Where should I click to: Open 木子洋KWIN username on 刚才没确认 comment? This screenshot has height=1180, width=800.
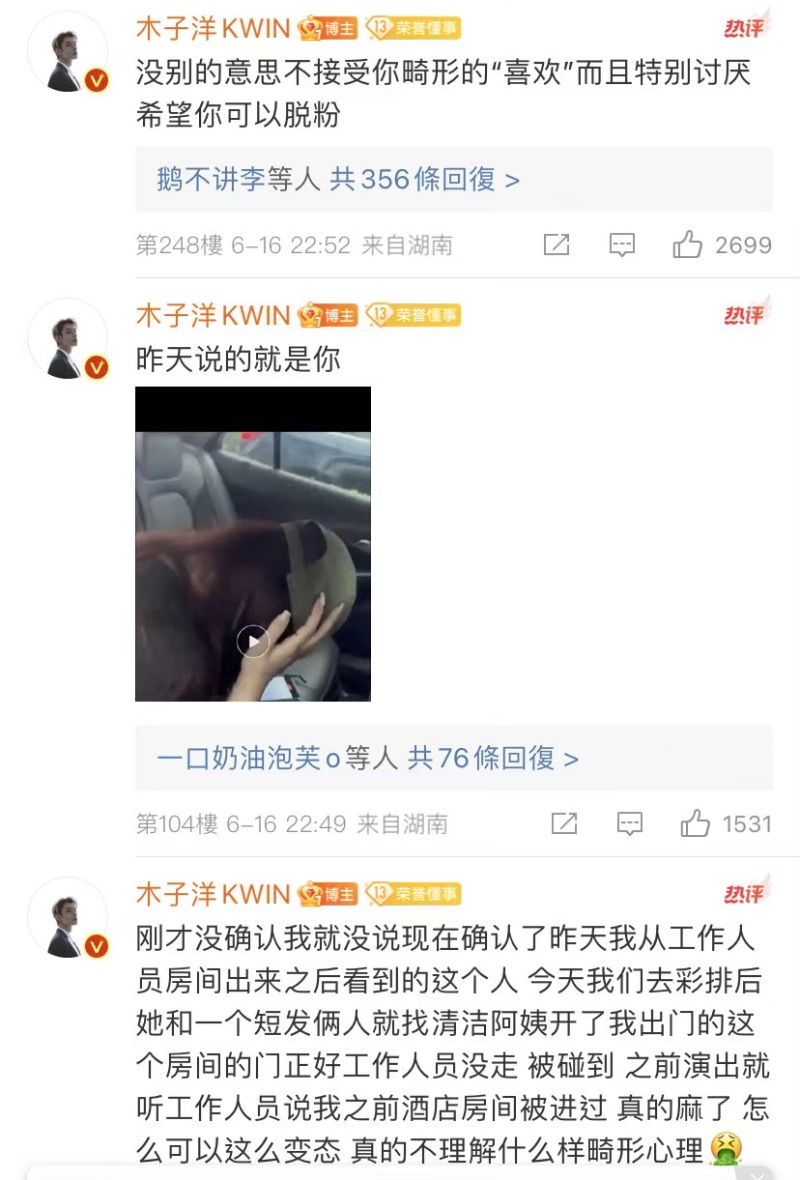pos(213,894)
